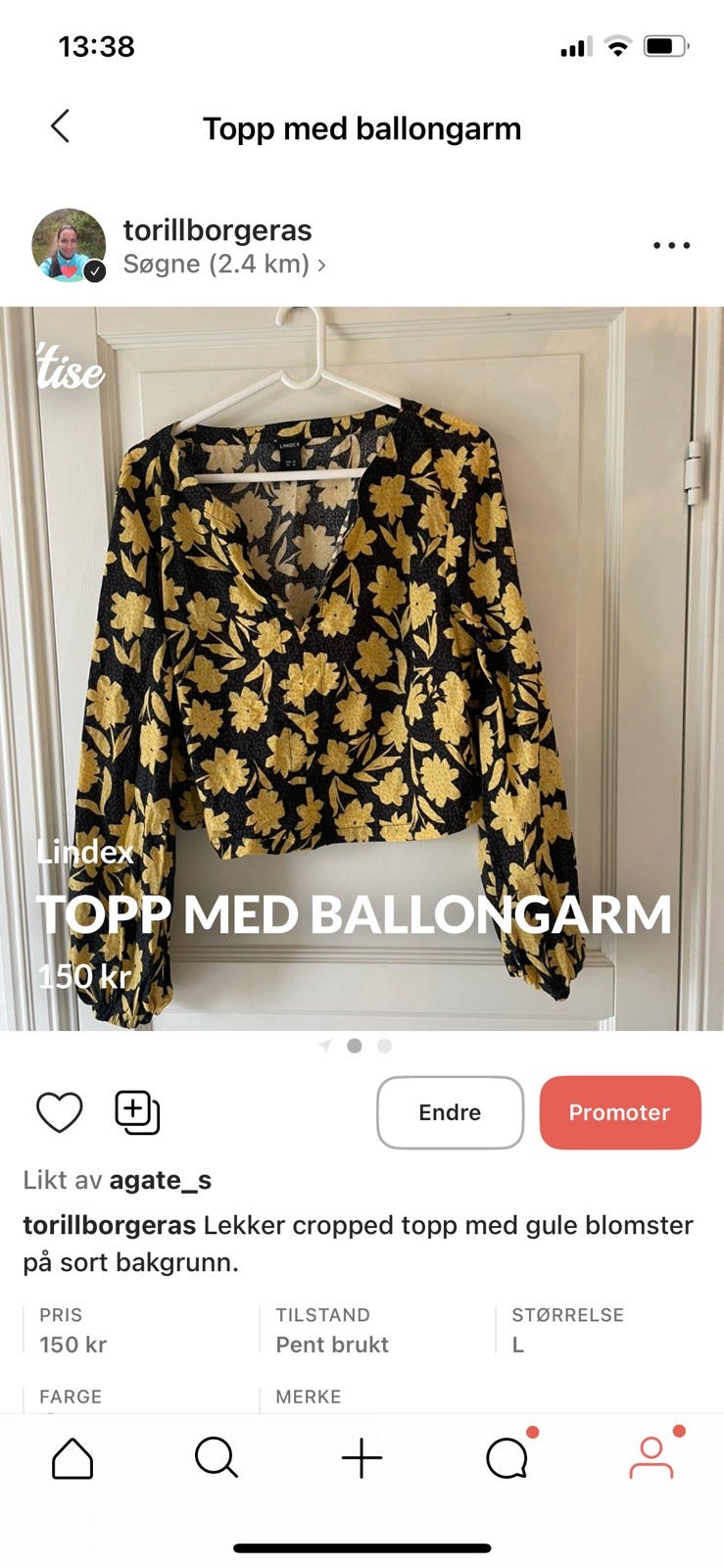724x1568 pixels.
Task: Open search from the bottom bar
Action: [x=217, y=1457]
